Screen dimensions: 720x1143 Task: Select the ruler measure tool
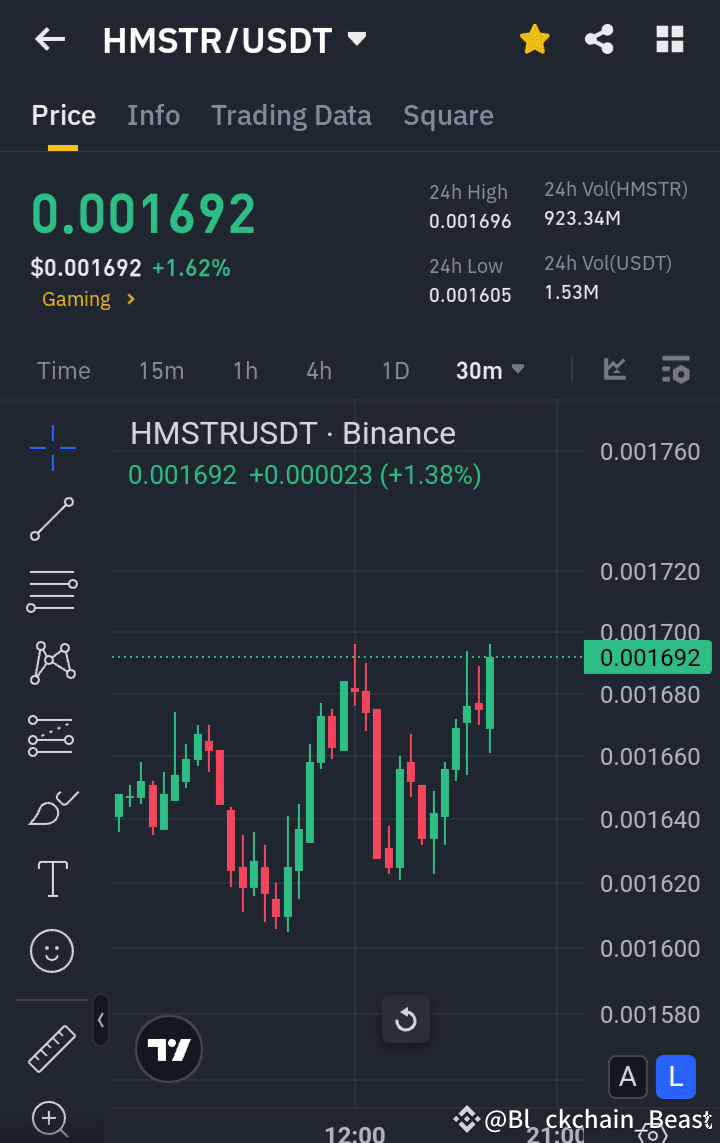tap(51, 1049)
